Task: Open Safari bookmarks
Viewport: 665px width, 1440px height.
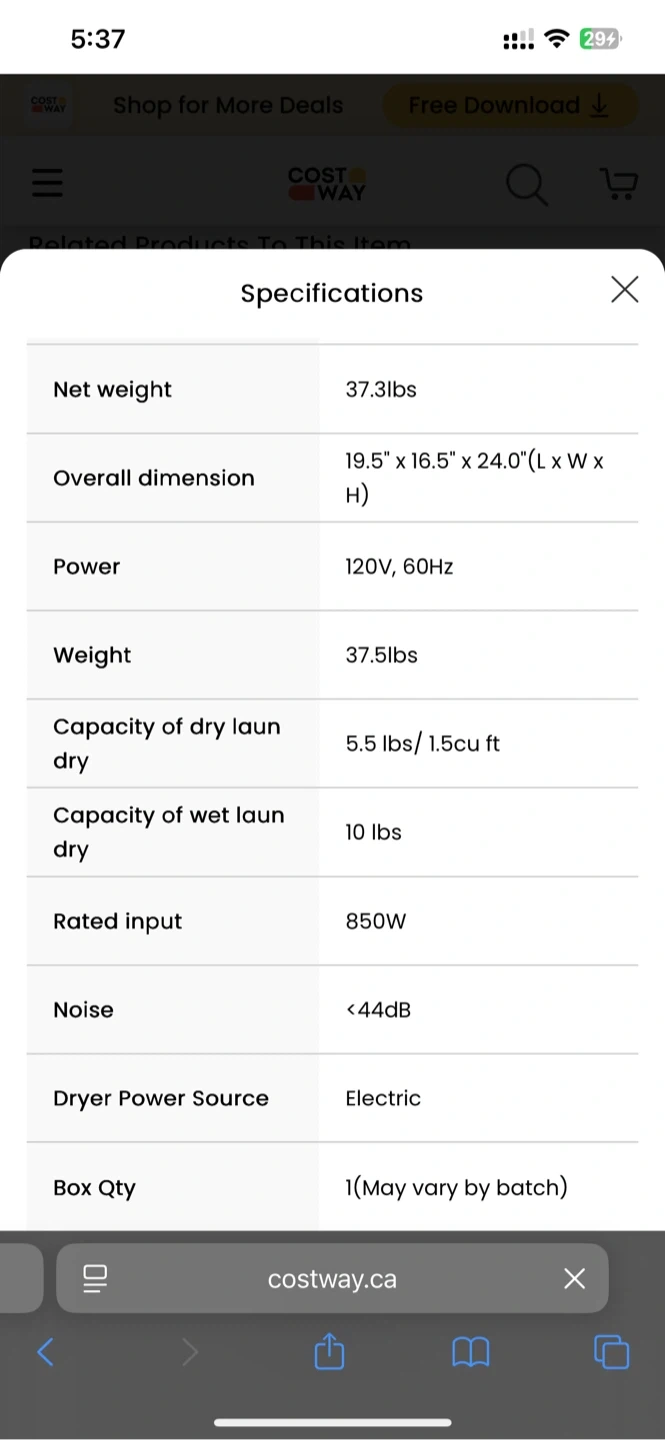Action: point(470,1353)
